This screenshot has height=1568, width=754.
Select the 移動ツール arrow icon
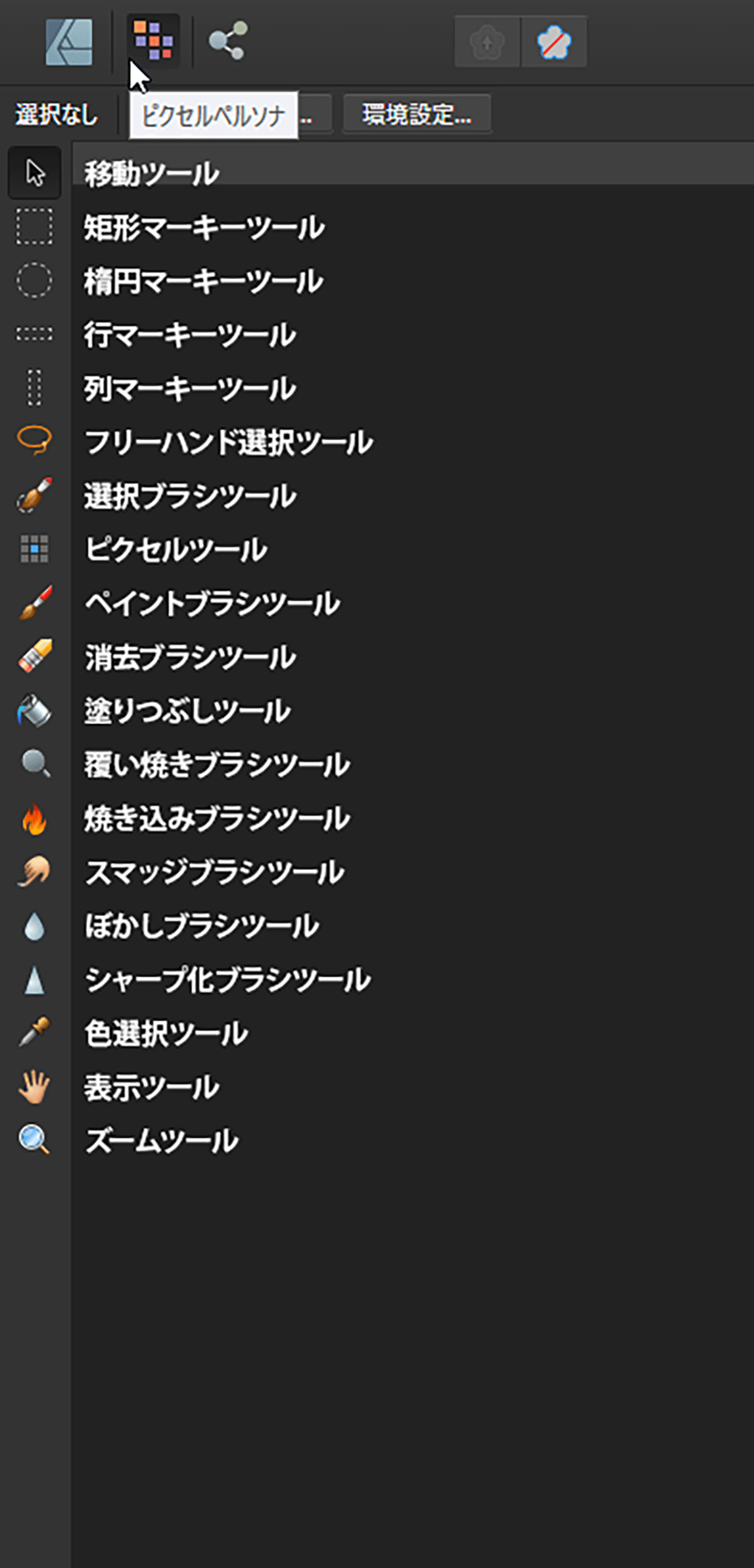point(35,173)
